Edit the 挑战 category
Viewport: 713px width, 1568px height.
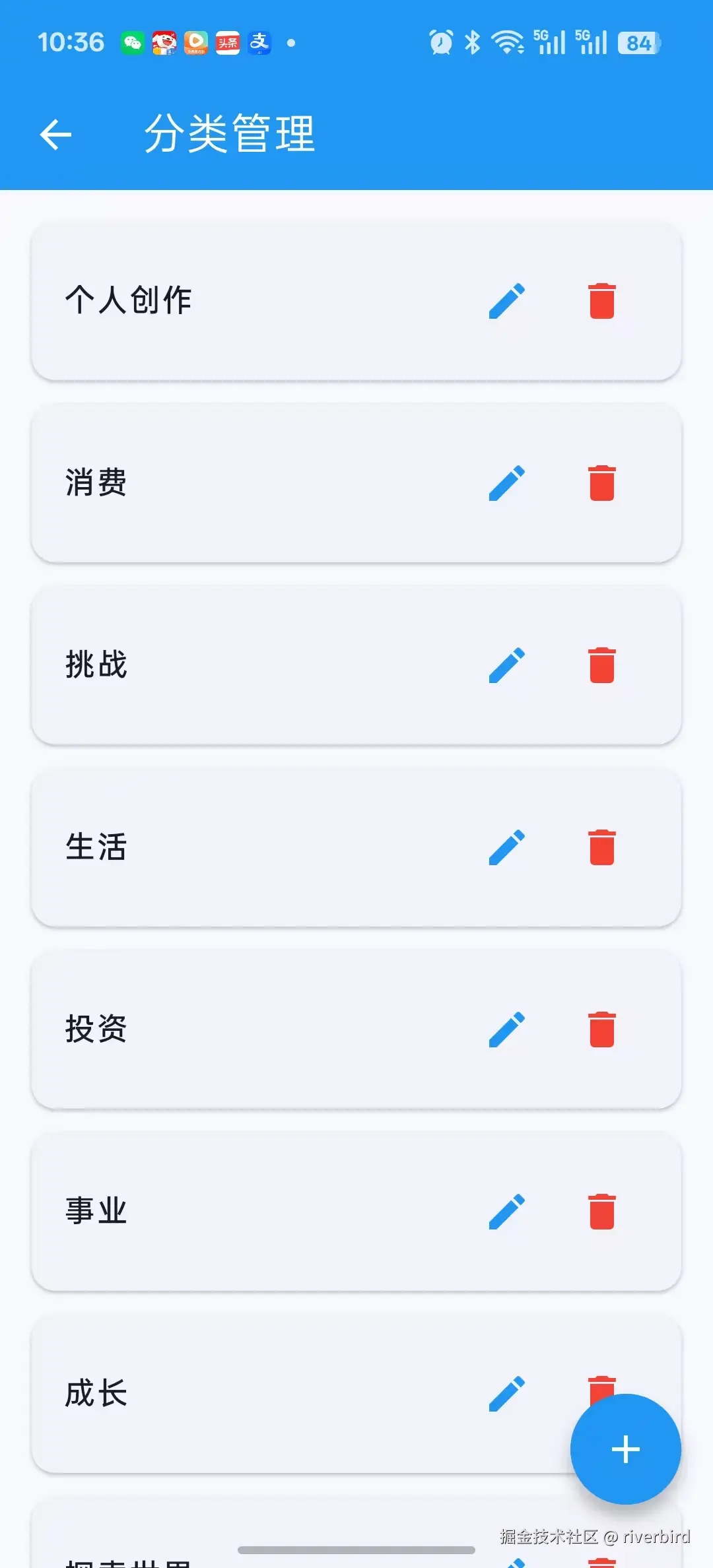[x=507, y=665]
